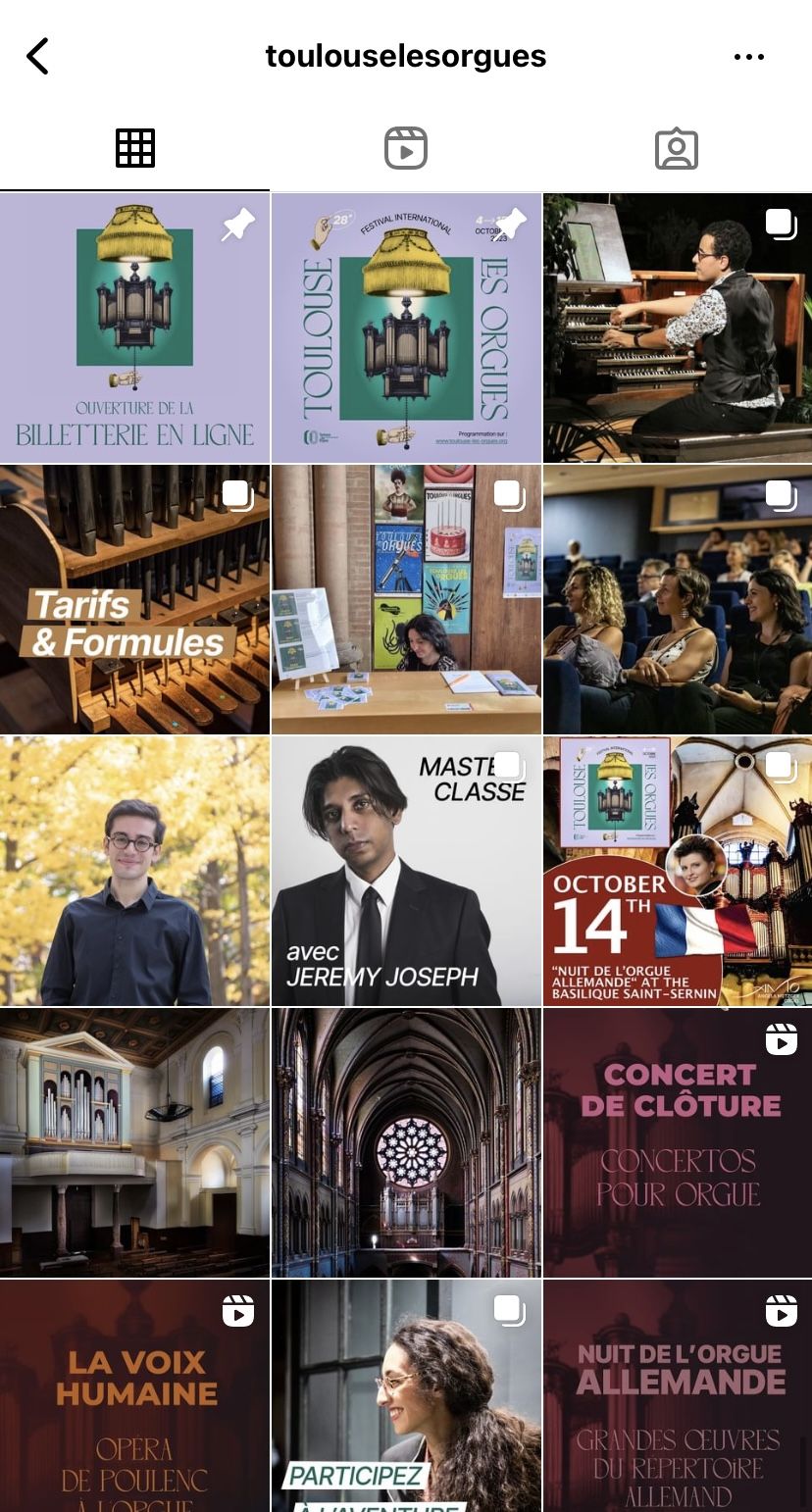Switch to the posts grid tab
Screen dimensions: 812x1512
click(135, 149)
